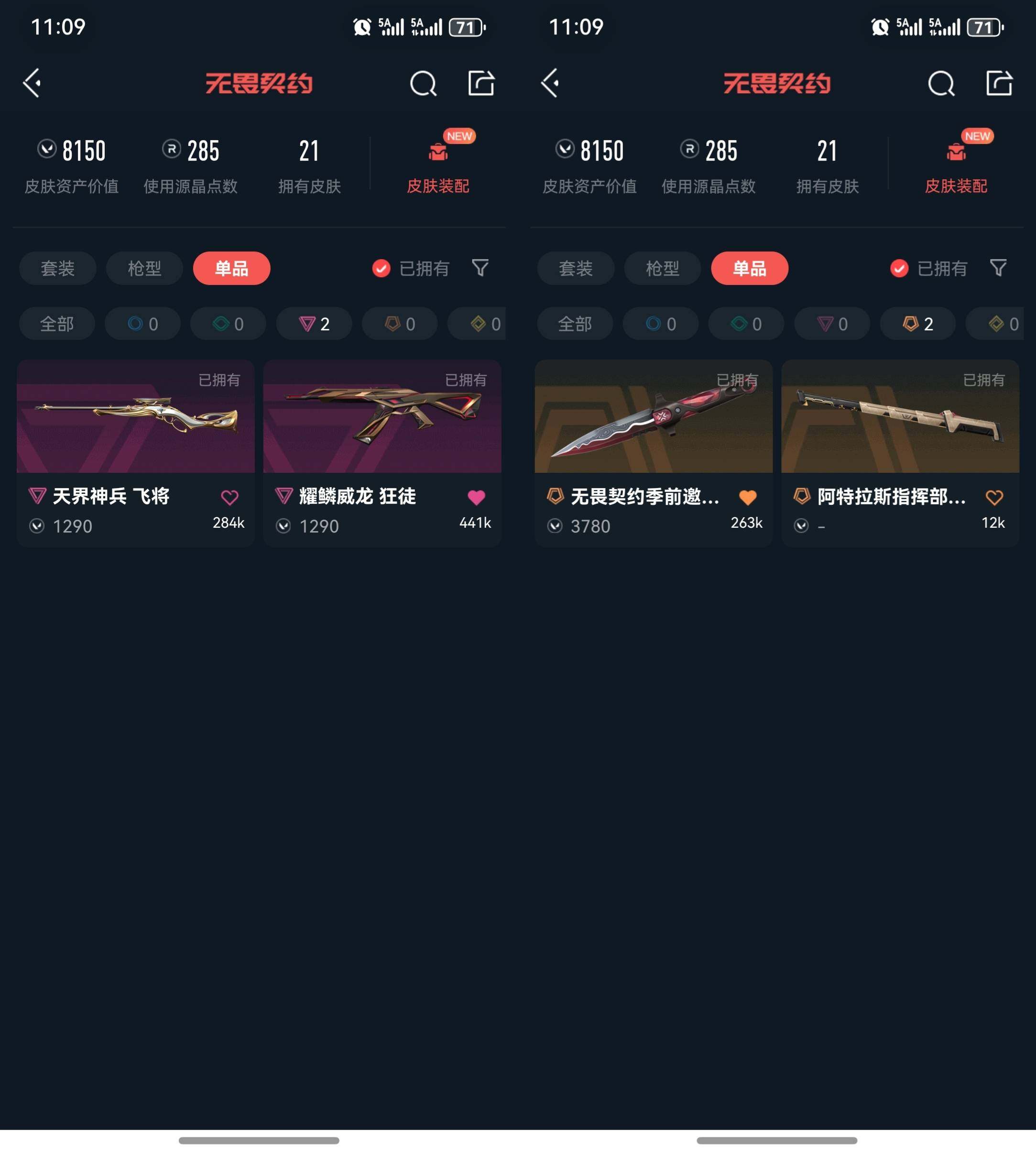
Task: Open the share icon at top right
Action: pyautogui.click(x=482, y=84)
